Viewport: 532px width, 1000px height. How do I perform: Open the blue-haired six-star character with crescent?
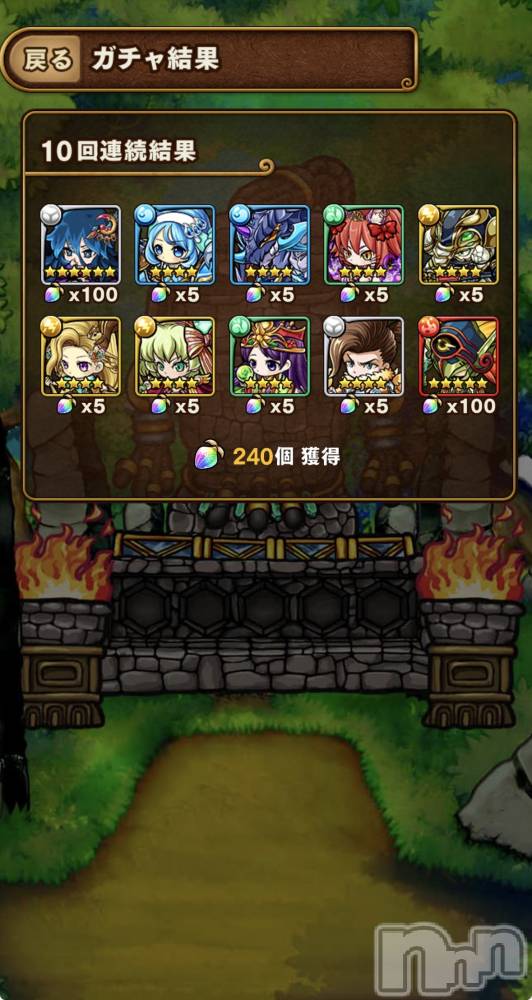(x=80, y=244)
